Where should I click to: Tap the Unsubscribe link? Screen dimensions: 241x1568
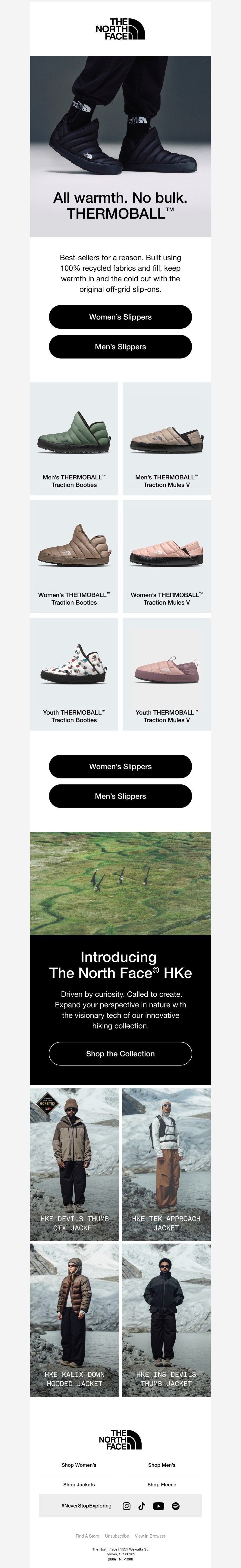pos(117,1536)
